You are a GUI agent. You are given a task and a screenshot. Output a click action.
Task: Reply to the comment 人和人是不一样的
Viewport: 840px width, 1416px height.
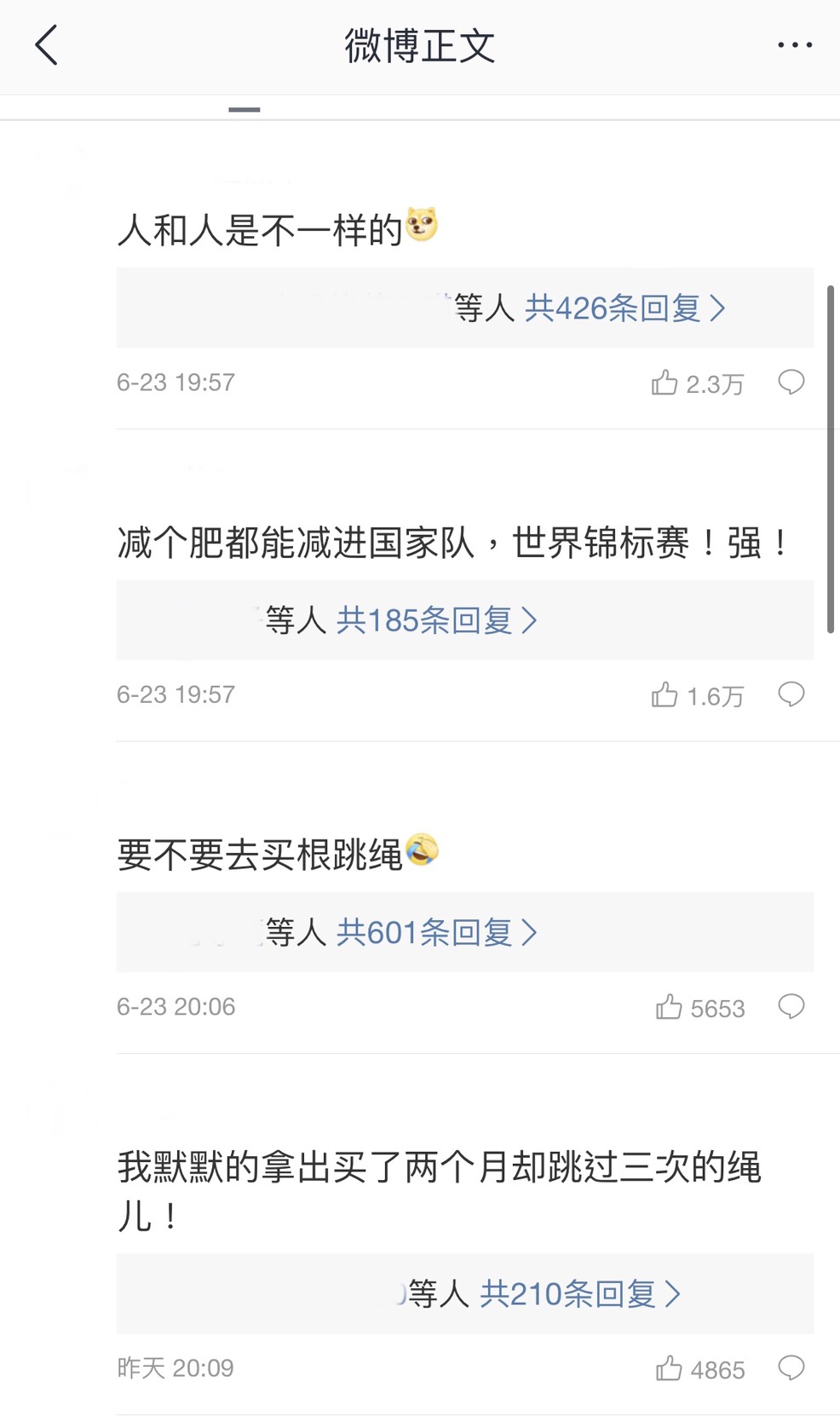[x=791, y=383]
